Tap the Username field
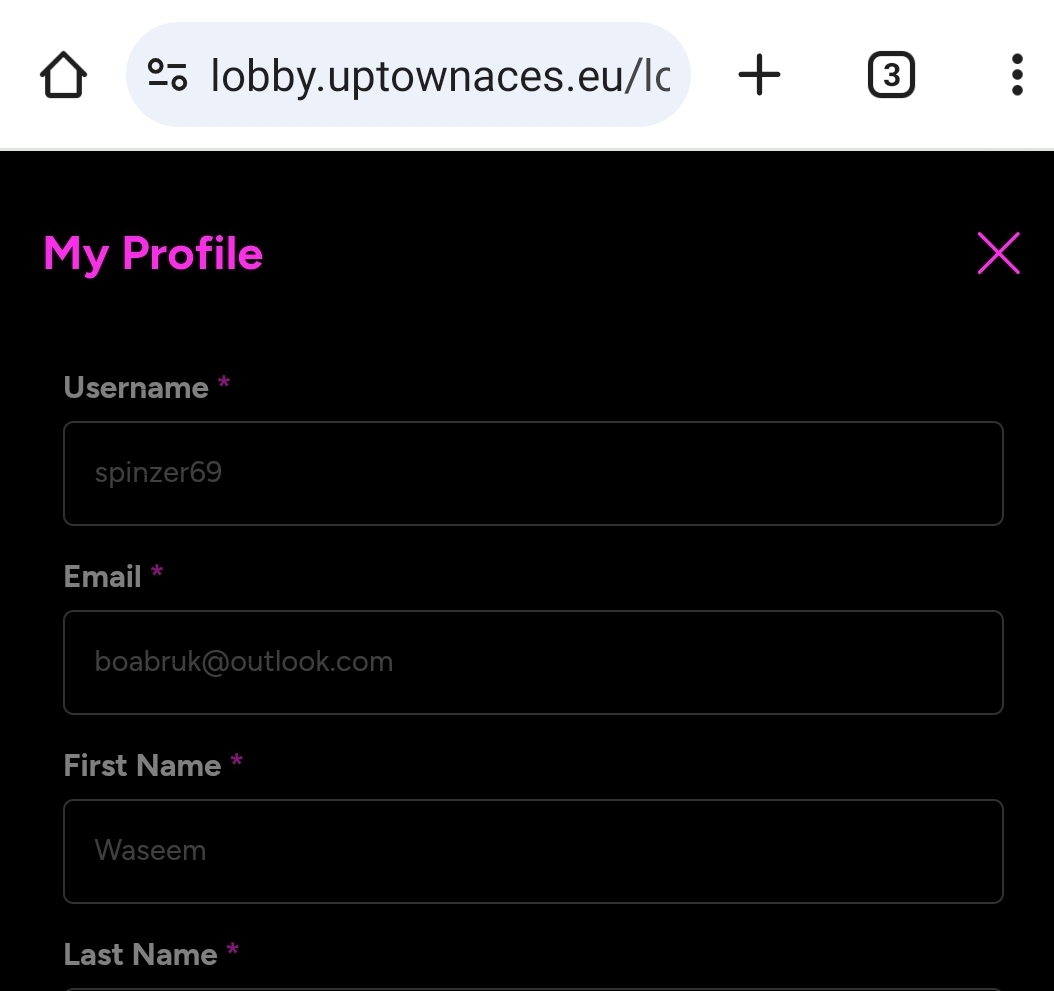This screenshot has width=1054, height=991. point(533,473)
